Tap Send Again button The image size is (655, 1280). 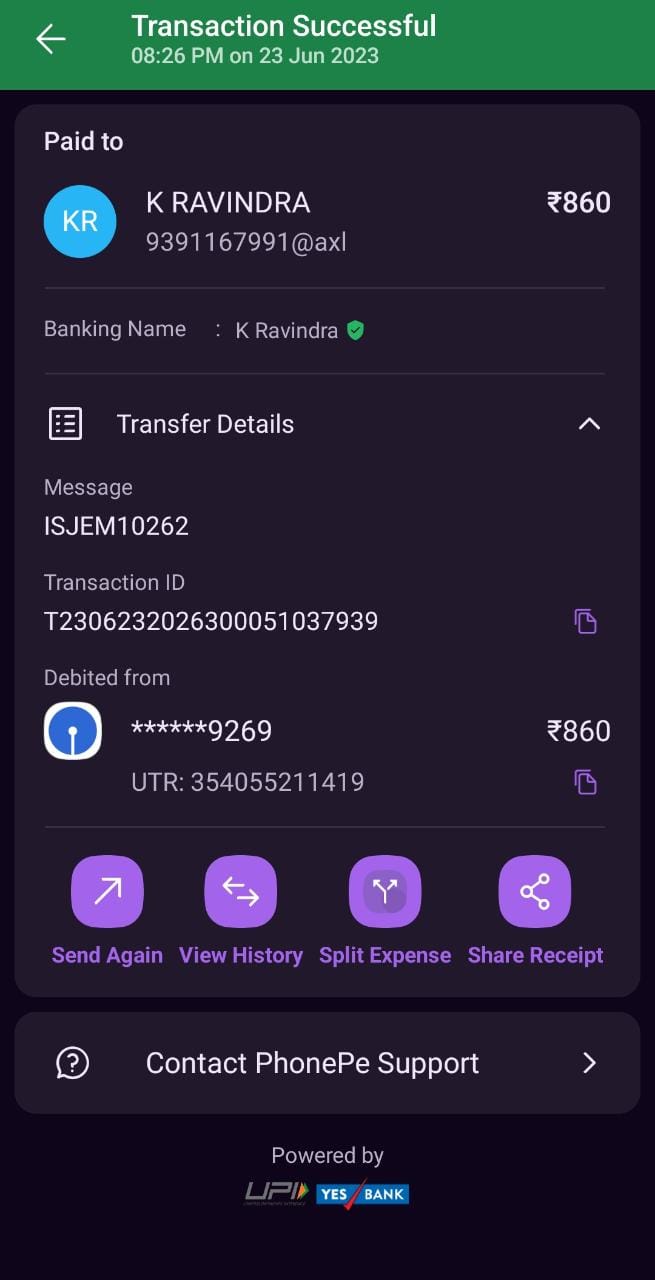tap(107, 892)
